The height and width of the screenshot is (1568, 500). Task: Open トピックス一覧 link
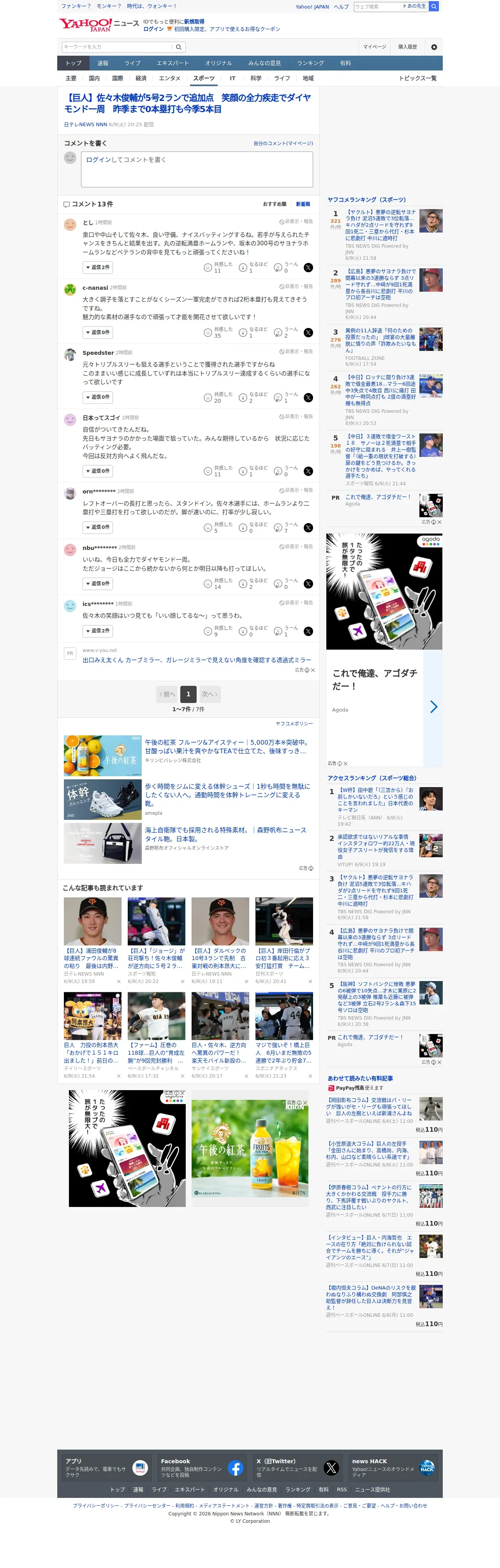(417, 79)
